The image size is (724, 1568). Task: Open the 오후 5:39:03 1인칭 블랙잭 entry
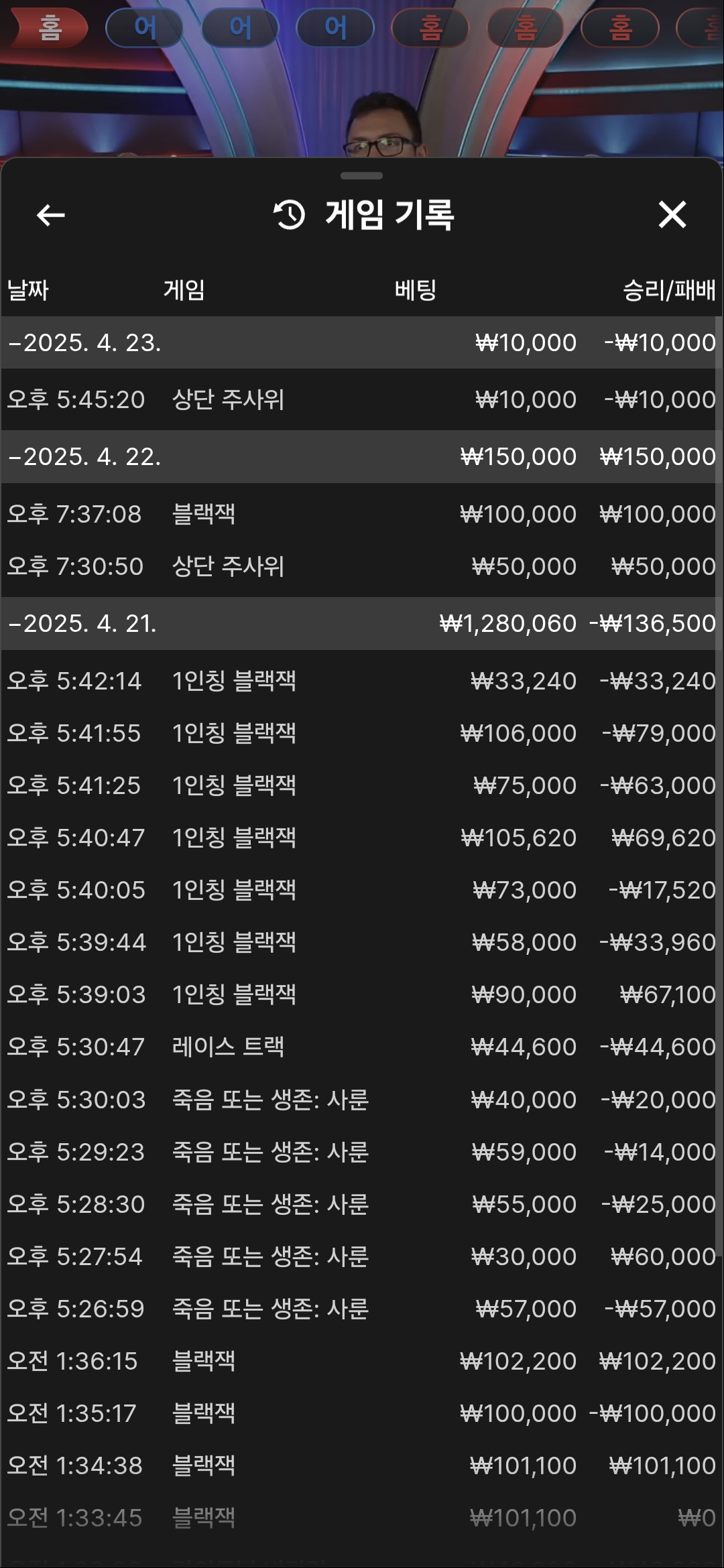point(359,994)
